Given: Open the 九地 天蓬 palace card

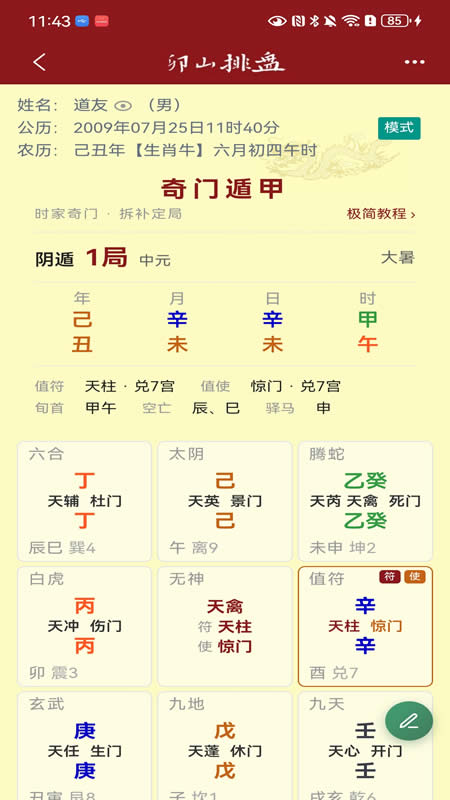Looking at the screenshot, I should tap(225, 746).
